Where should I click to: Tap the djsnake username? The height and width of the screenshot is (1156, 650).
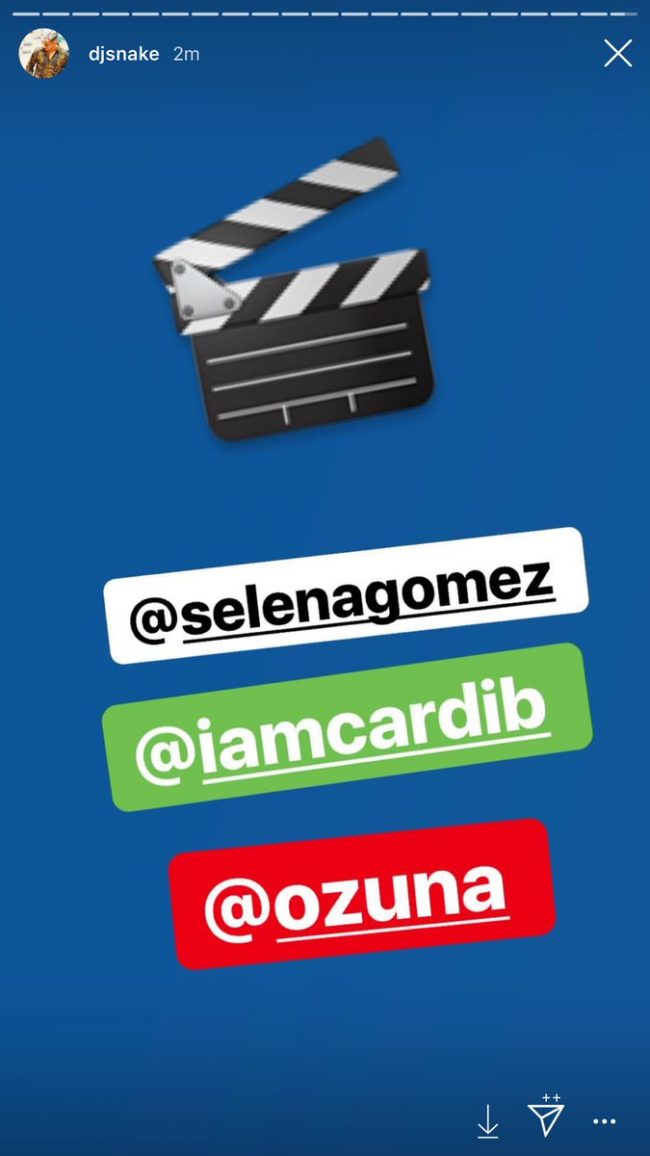[124, 54]
